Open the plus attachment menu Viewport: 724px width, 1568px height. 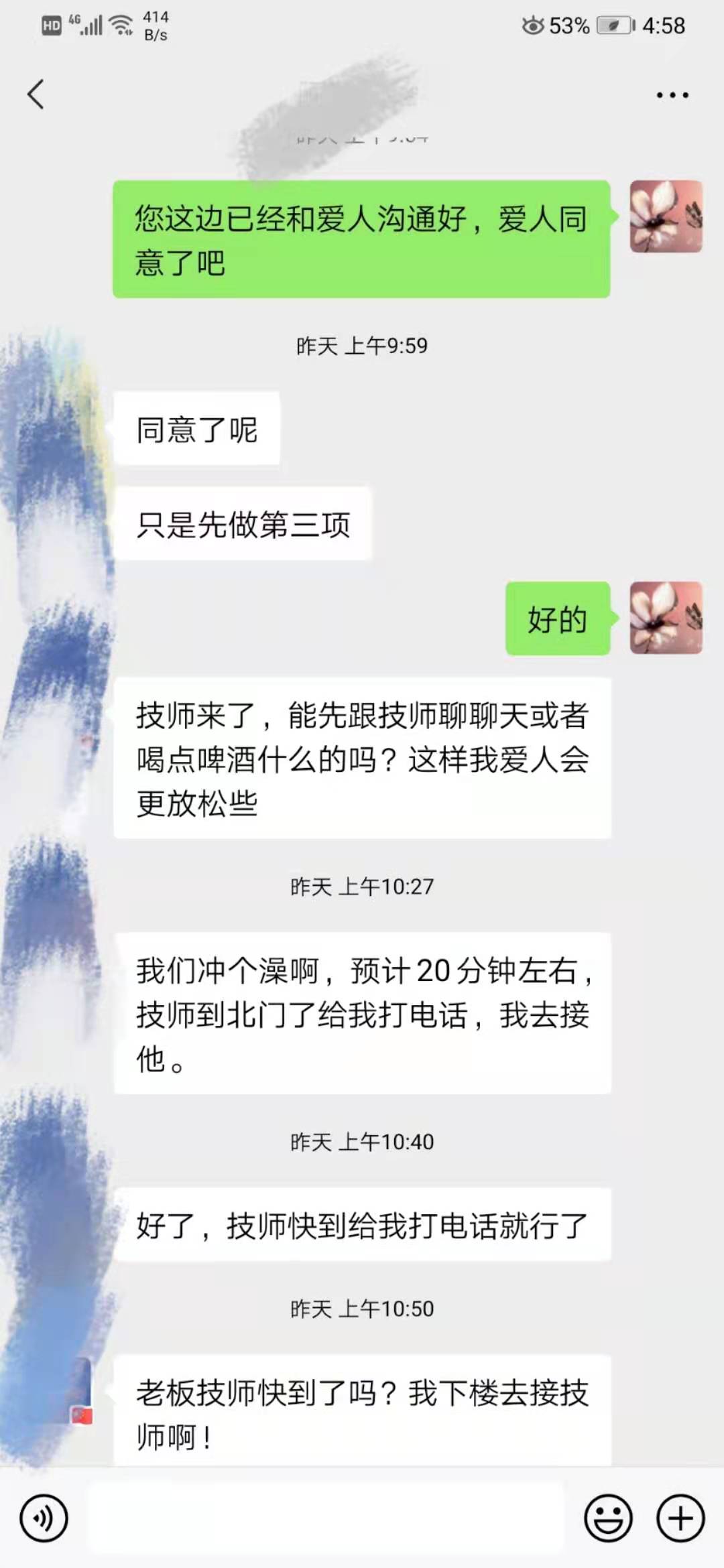680,1518
